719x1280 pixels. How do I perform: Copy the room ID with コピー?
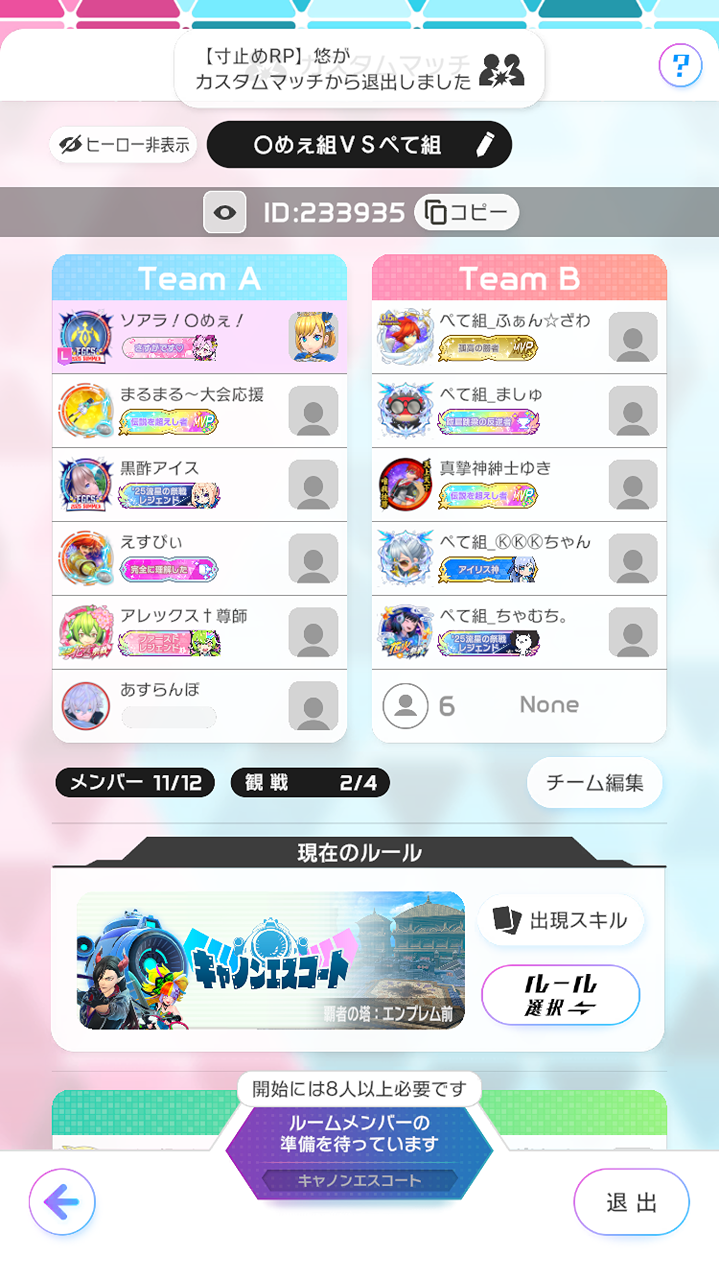[466, 212]
